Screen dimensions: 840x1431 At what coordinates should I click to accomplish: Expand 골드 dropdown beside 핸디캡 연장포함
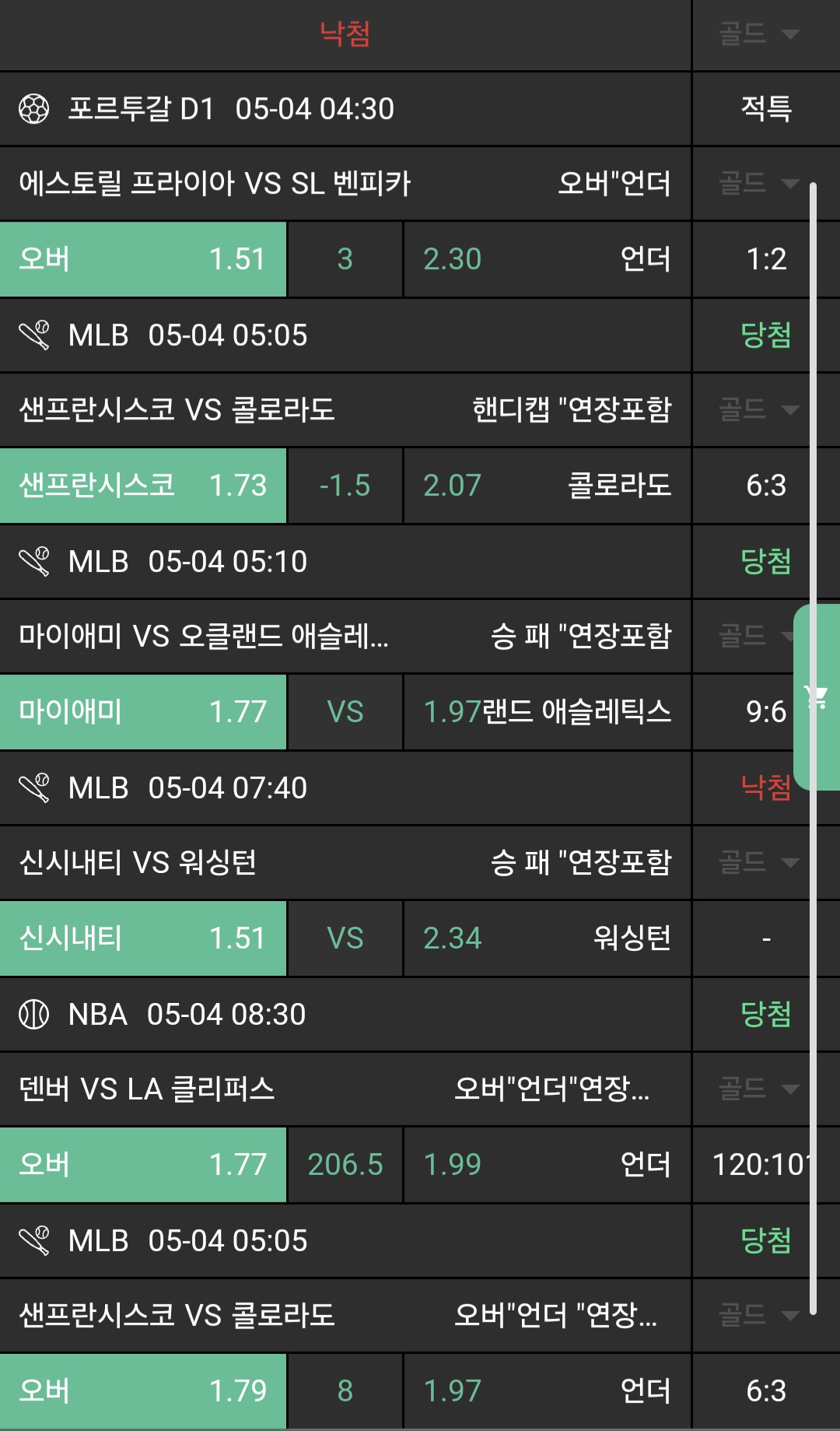coord(758,409)
